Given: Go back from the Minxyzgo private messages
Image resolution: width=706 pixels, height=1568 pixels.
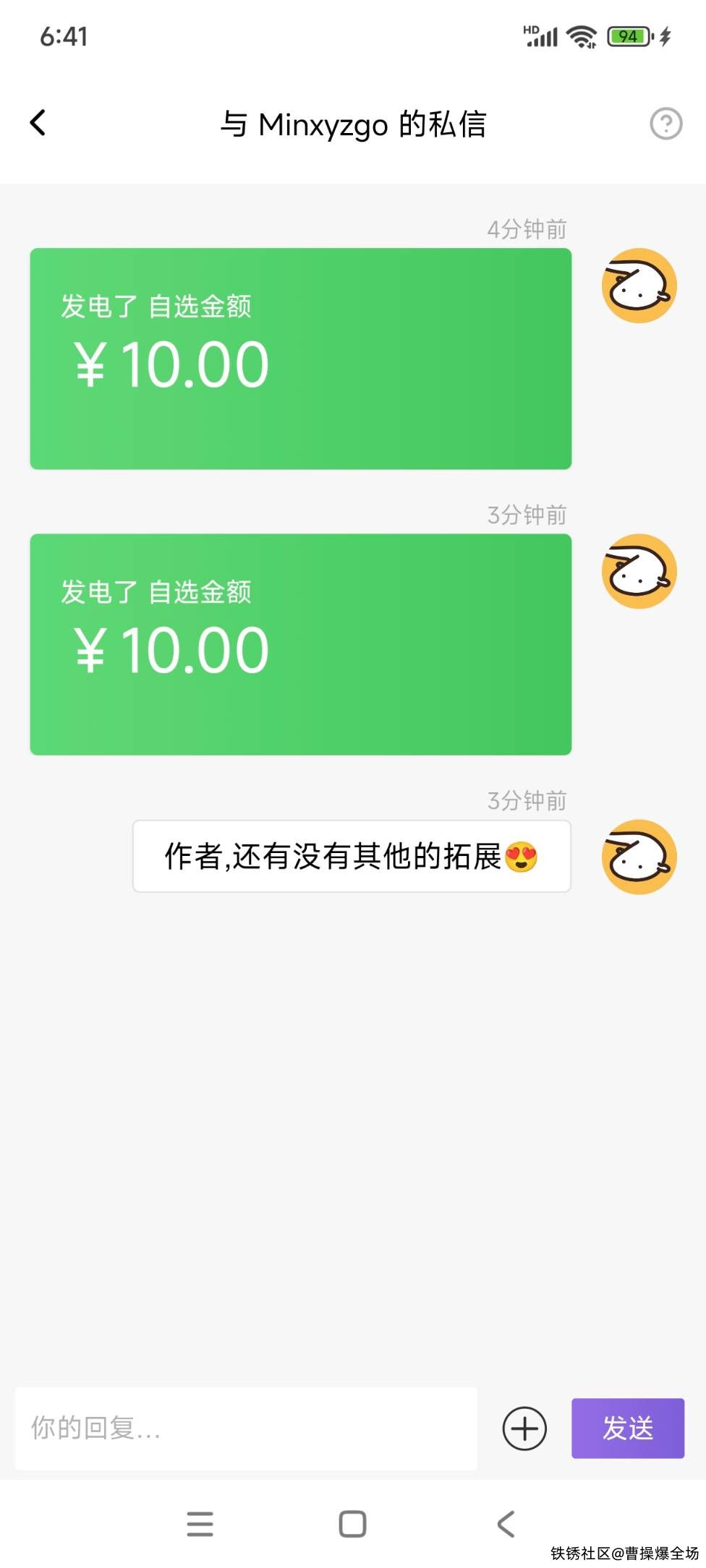Looking at the screenshot, I should (38, 123).
